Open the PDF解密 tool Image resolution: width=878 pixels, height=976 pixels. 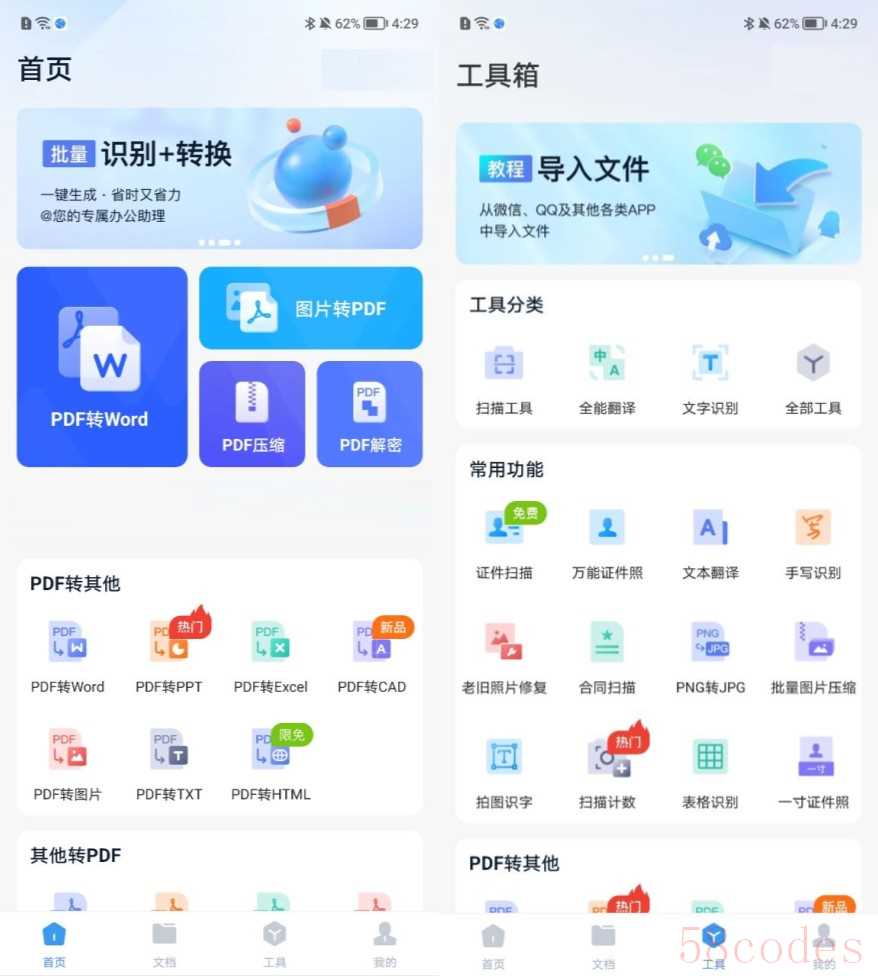[x=370, y=413]
